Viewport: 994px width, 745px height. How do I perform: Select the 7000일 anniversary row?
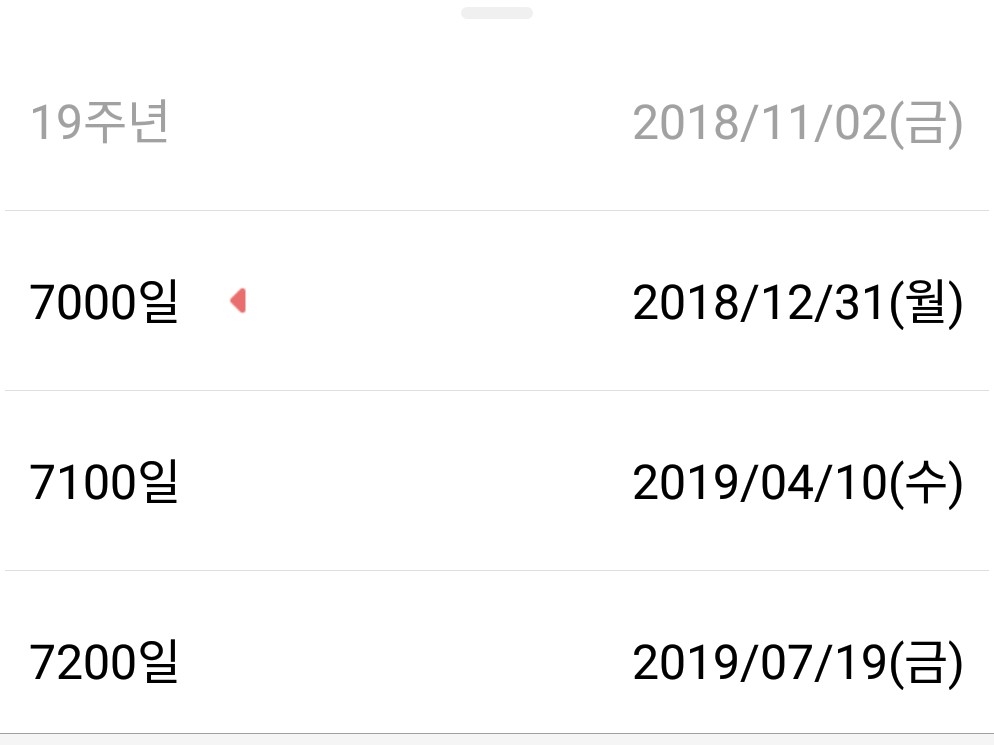pos(496,302)
